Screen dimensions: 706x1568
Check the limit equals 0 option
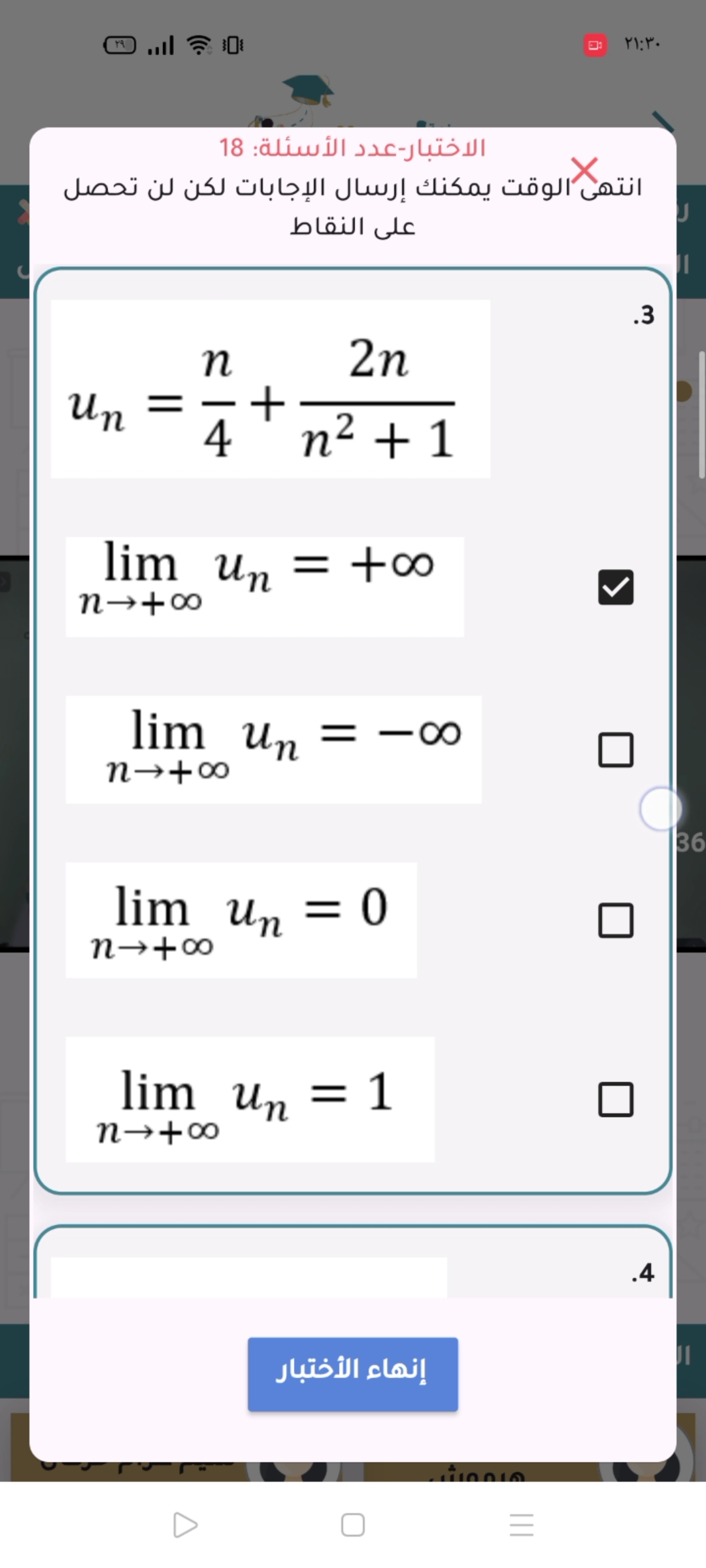615,921
